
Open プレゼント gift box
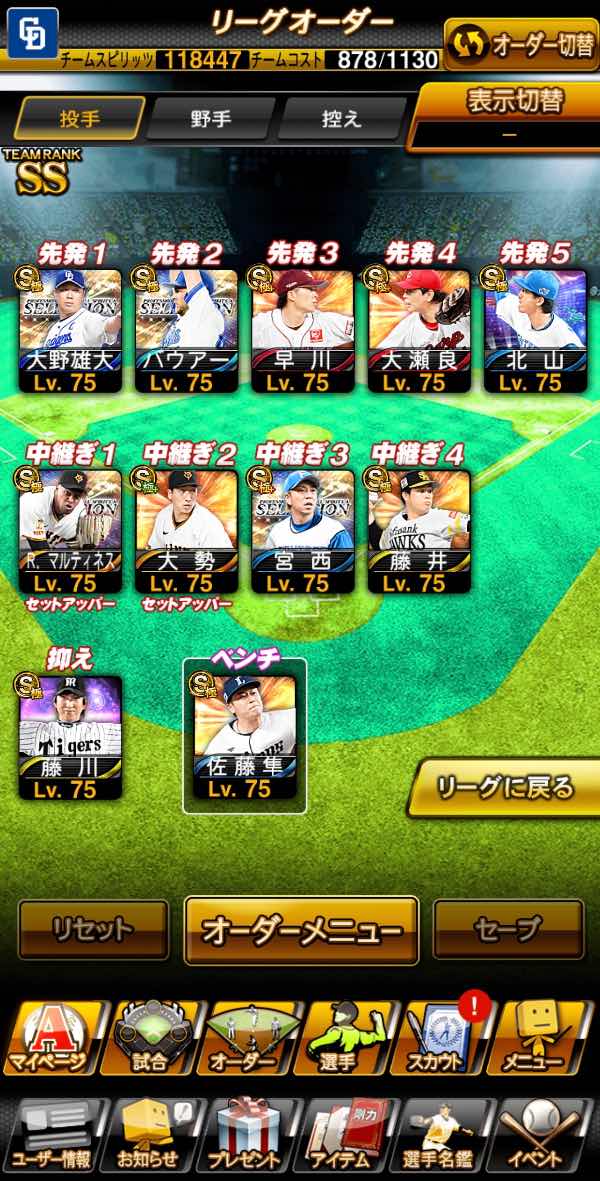tap(244, 1135)
